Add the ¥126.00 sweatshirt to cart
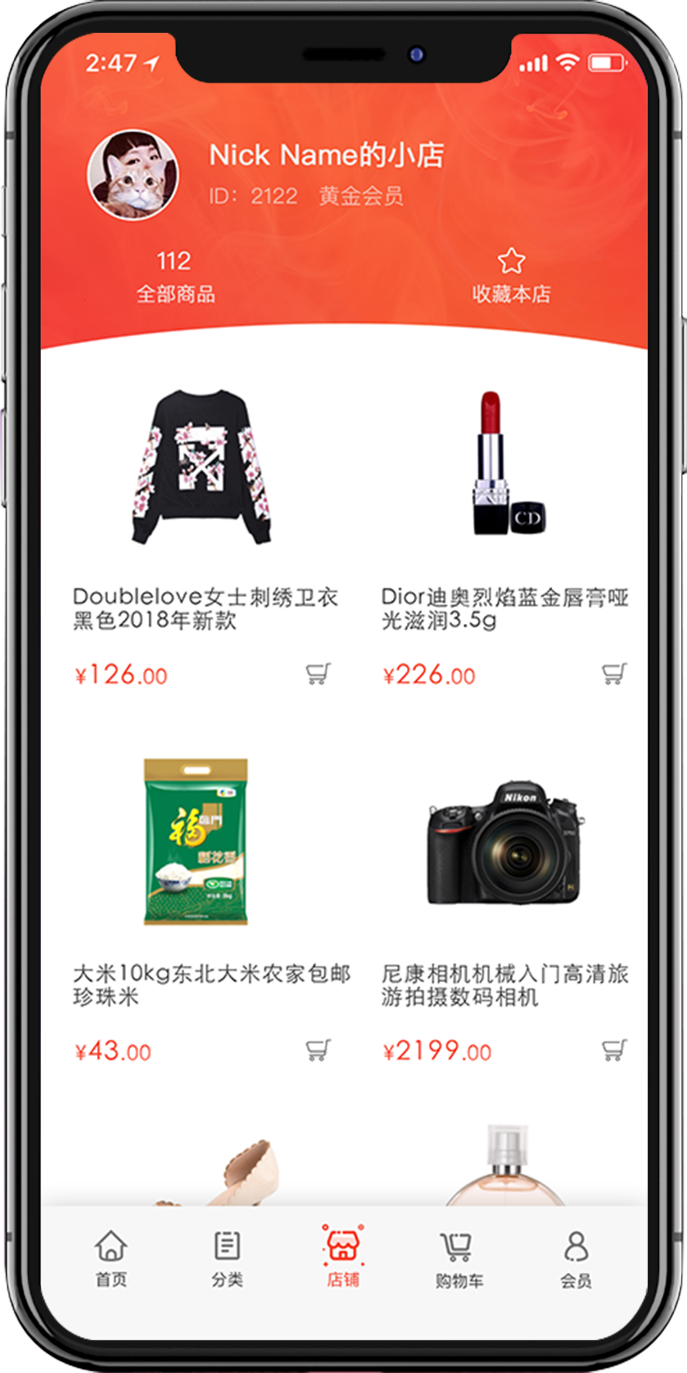The image size is (687, 1373). pos(318,674)
